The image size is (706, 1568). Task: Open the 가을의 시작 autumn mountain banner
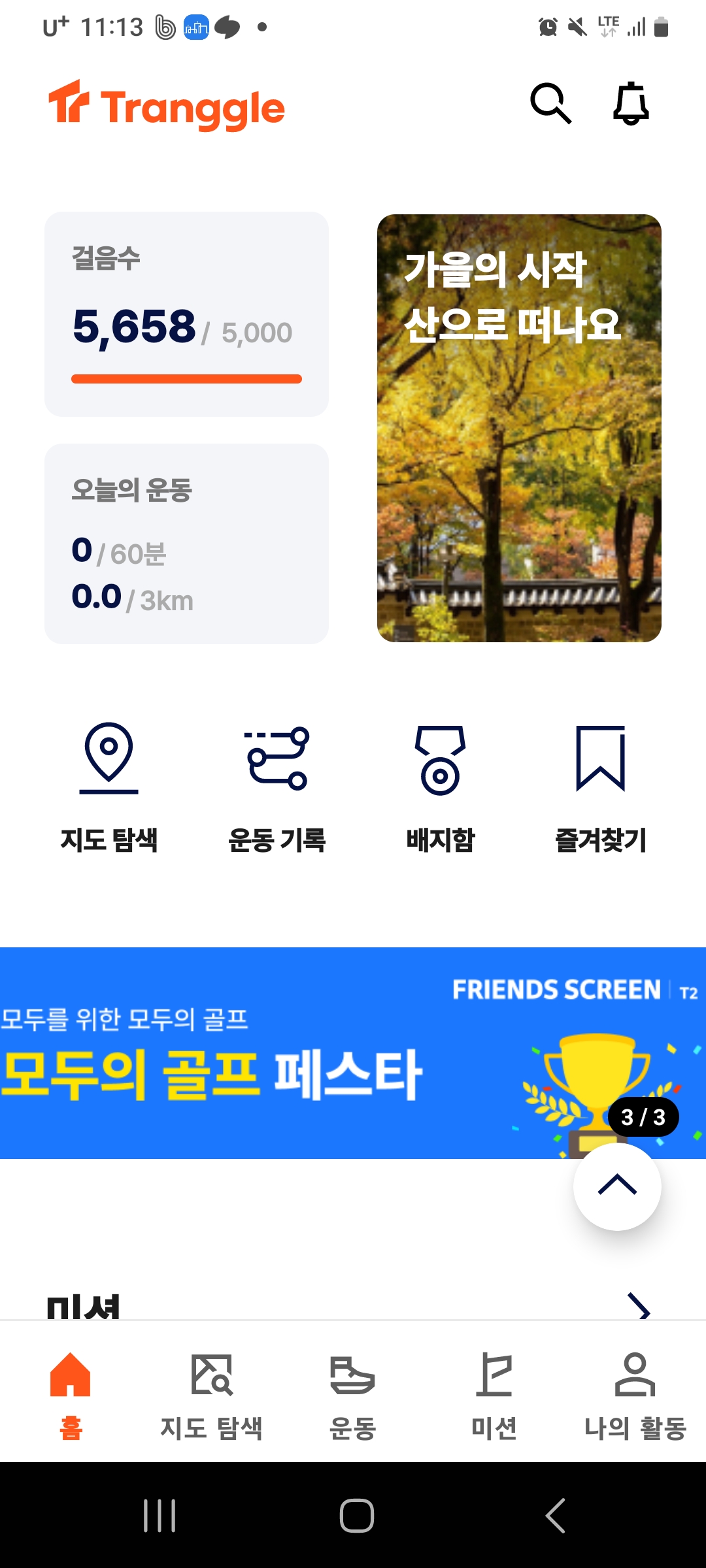[x=519, y=428]
